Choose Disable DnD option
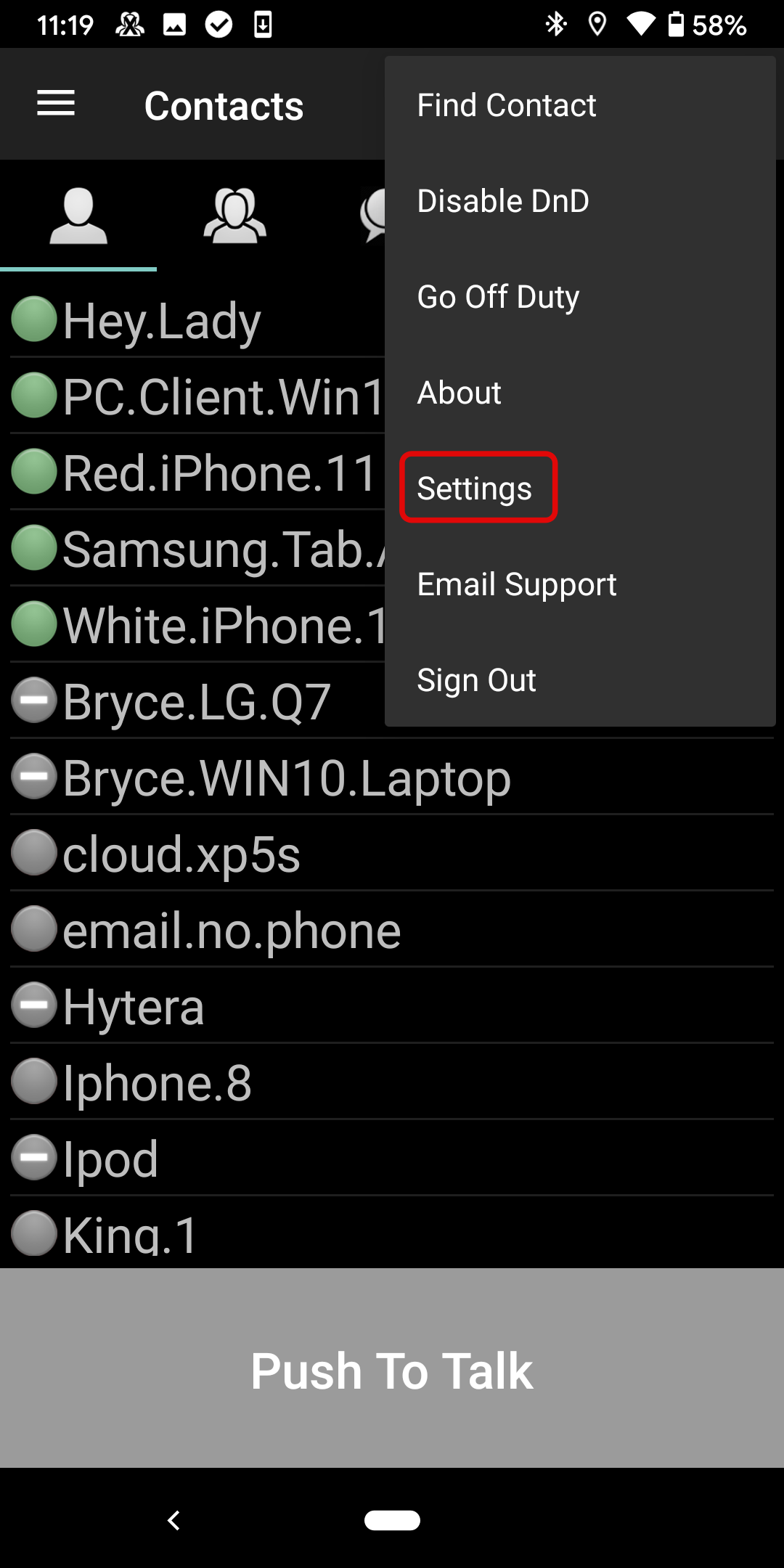The height and width of the screenshot is (1568, 784). point(503,201)
